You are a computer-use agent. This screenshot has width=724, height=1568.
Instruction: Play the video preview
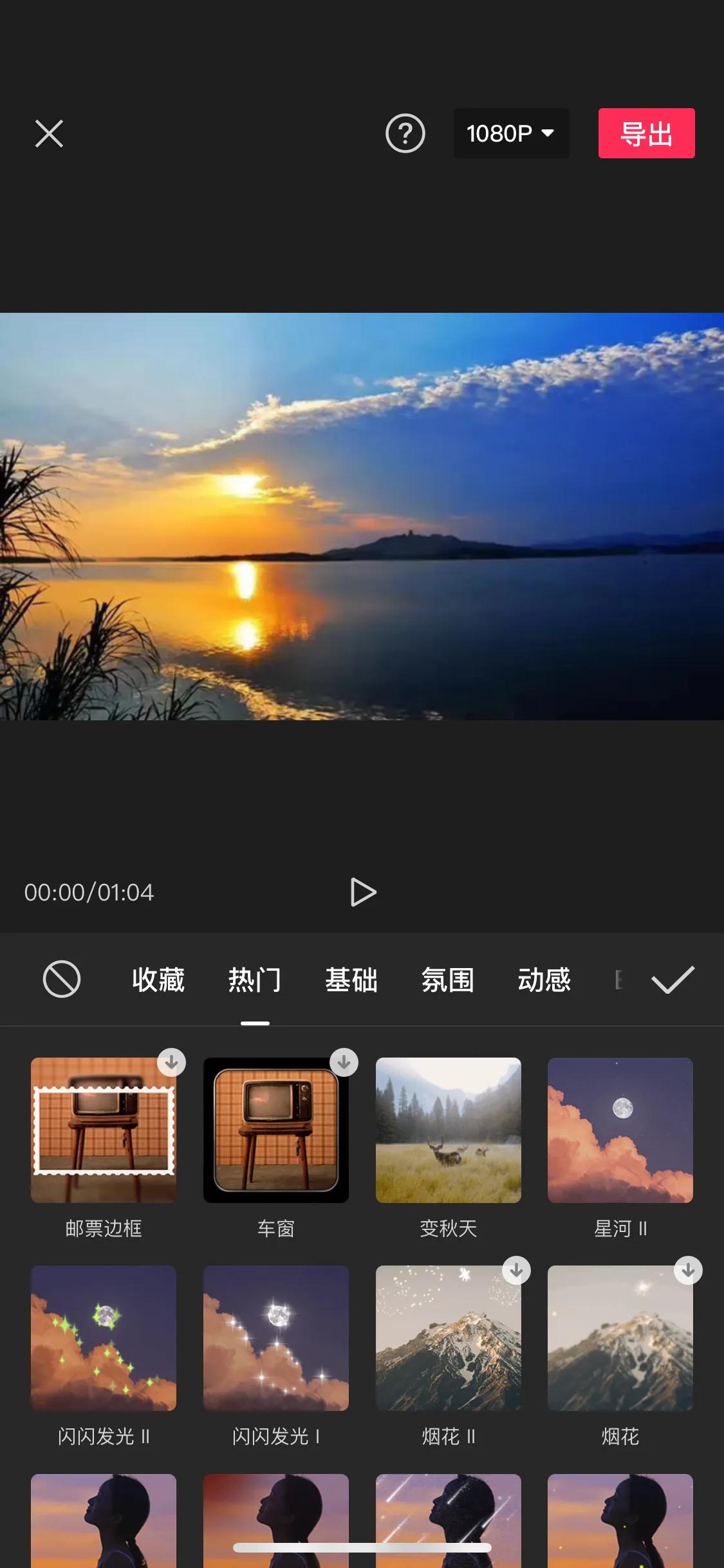[x=364, y=891]
